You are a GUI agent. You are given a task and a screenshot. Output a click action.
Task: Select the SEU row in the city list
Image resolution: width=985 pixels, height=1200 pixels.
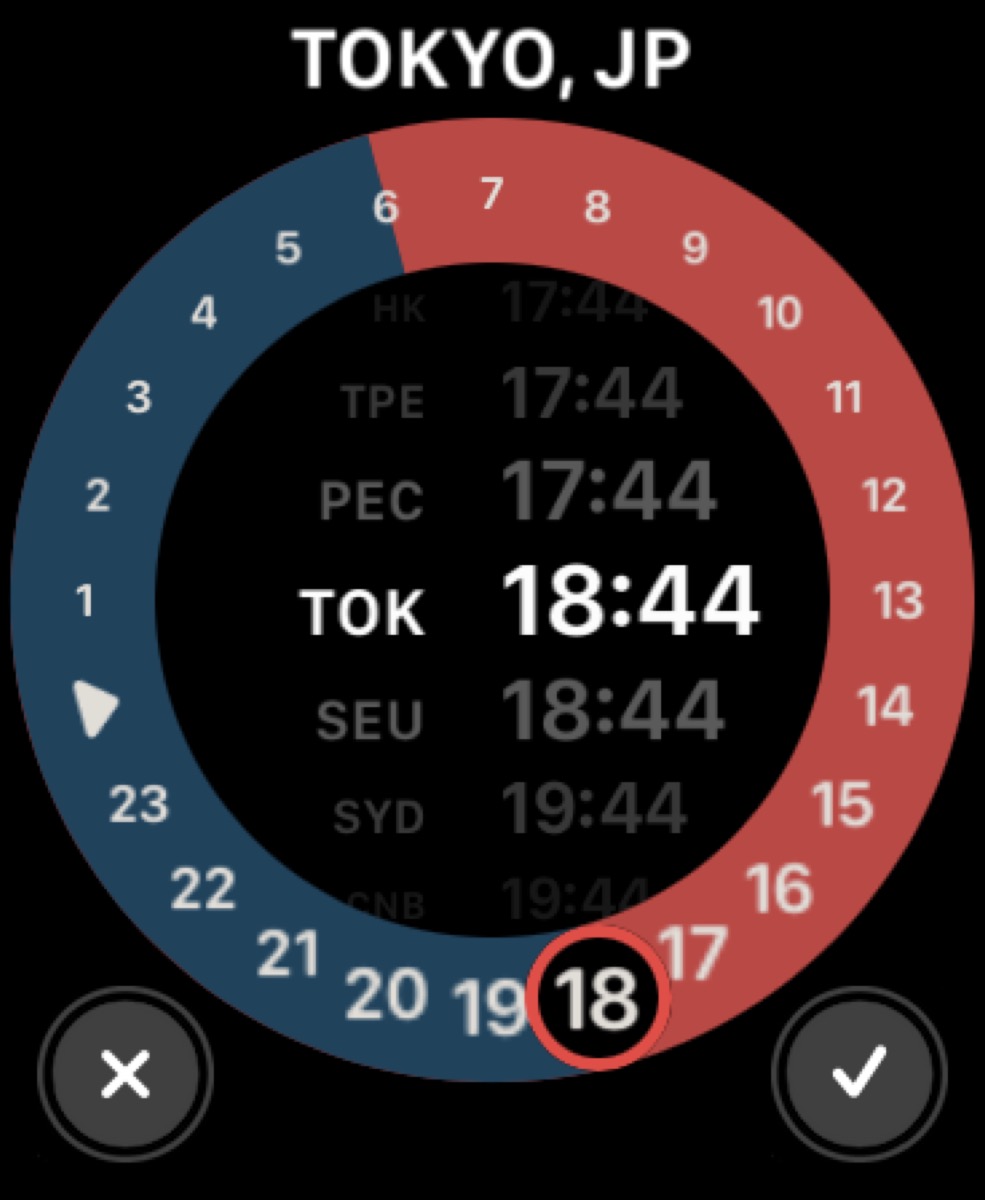(x=520, y=712)
